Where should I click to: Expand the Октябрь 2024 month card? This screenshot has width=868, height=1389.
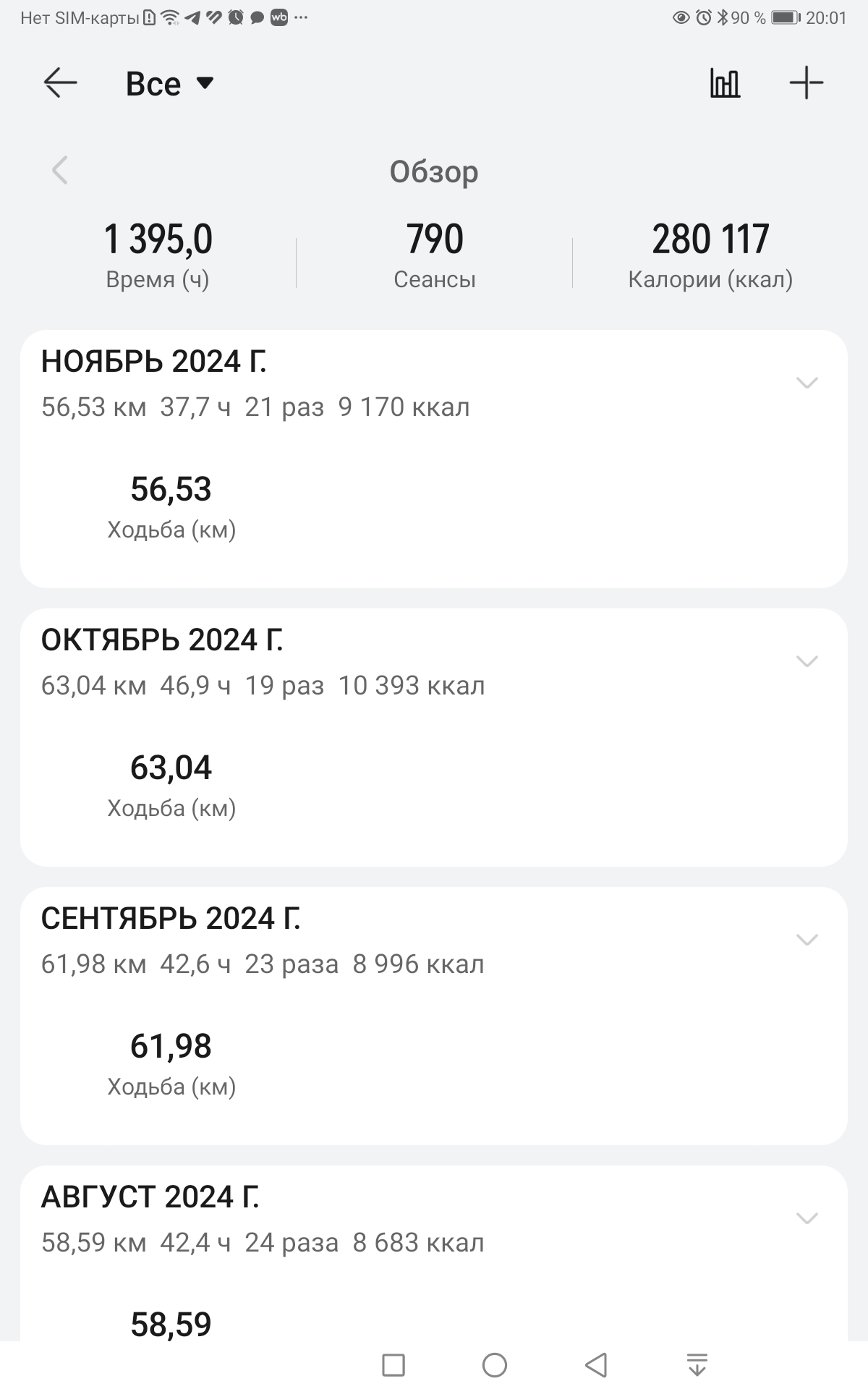coord(807,661)
